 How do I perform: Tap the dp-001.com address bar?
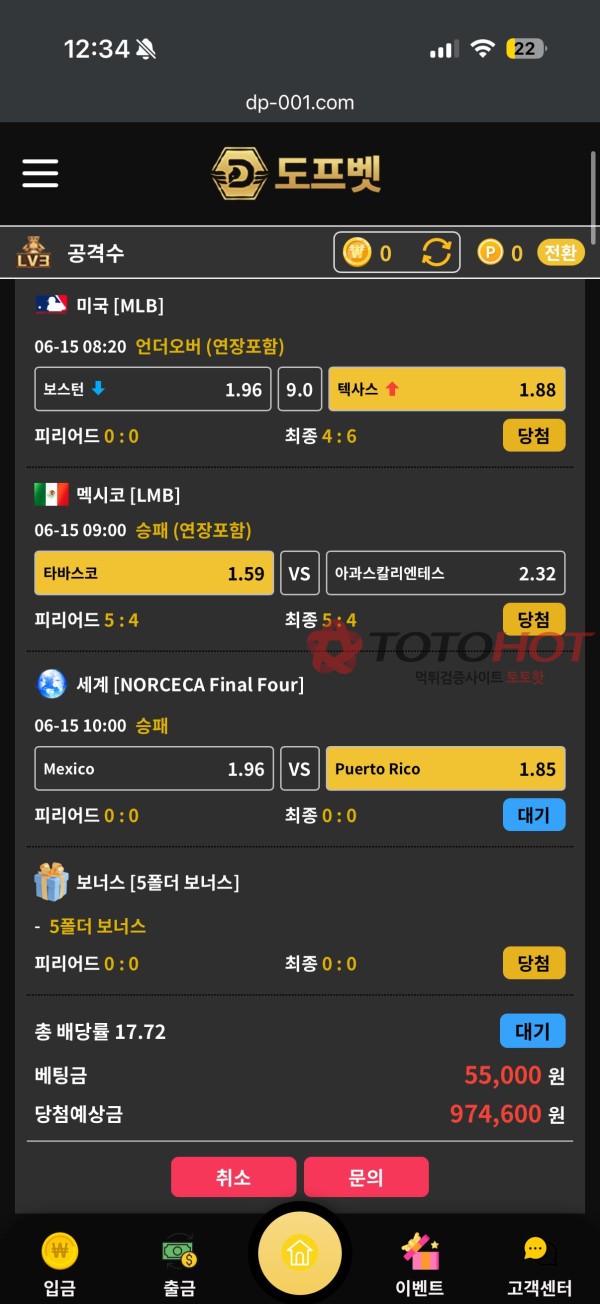pos(300,102)
